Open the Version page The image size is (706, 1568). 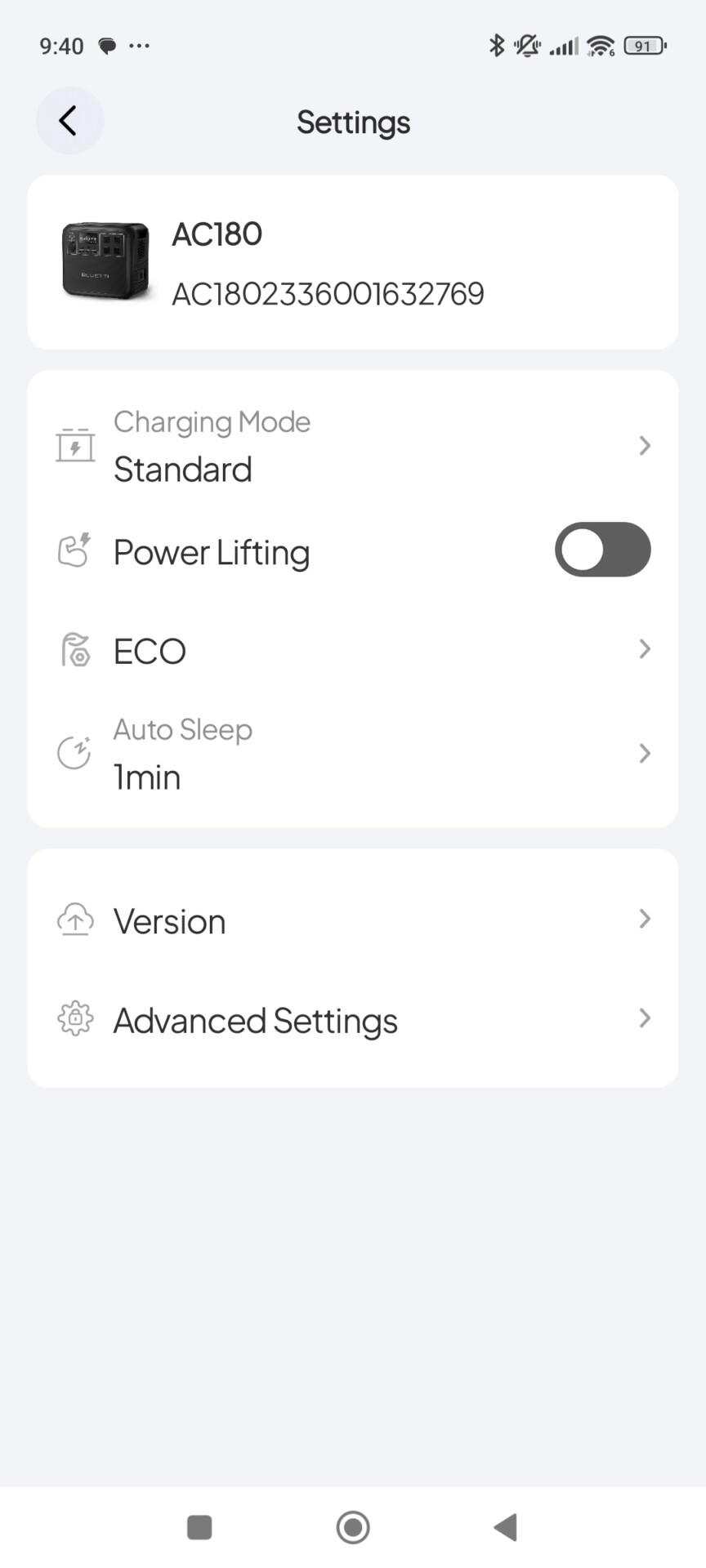coord(352,920)
